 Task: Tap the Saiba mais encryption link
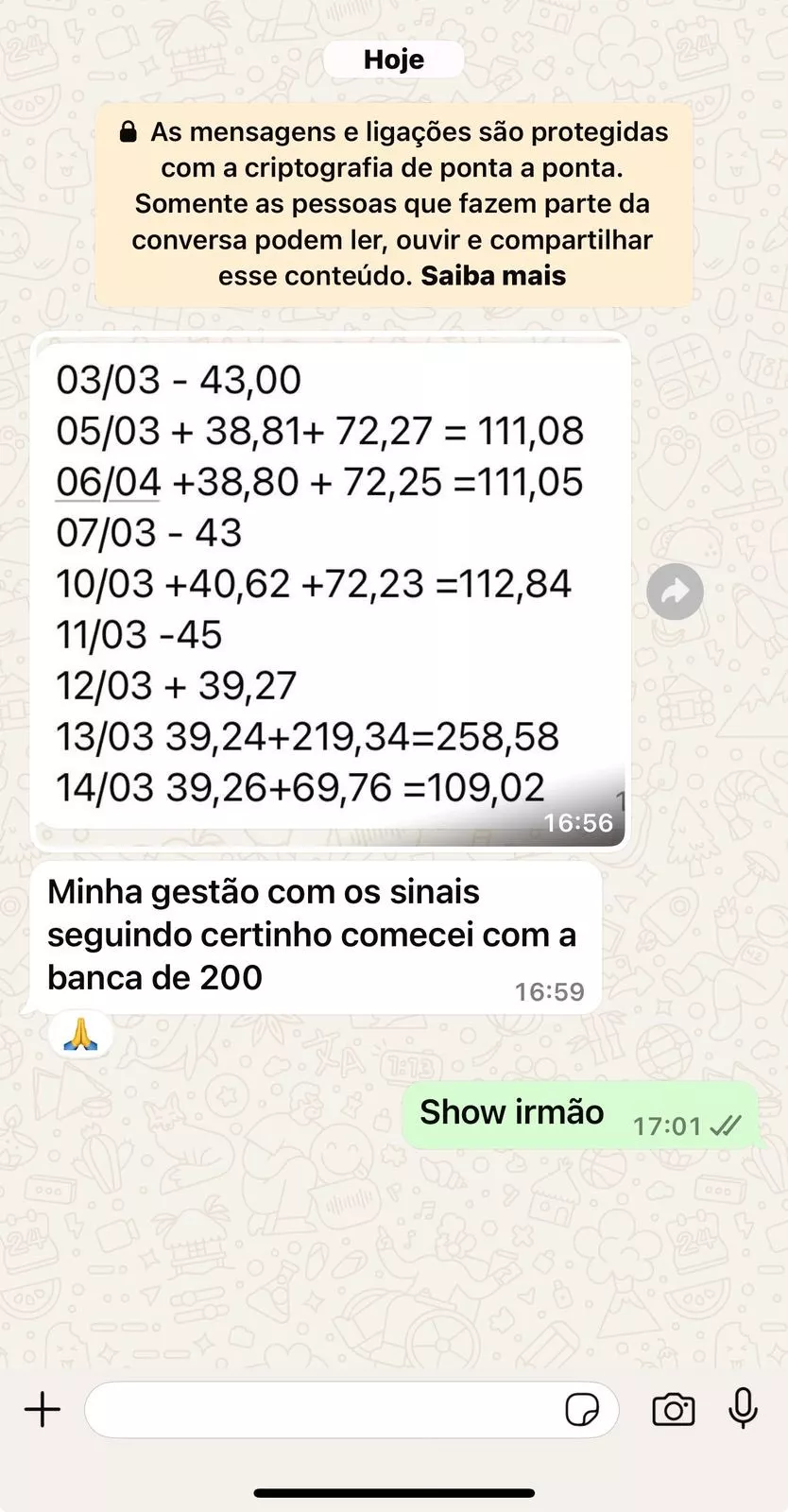point(493,276)
